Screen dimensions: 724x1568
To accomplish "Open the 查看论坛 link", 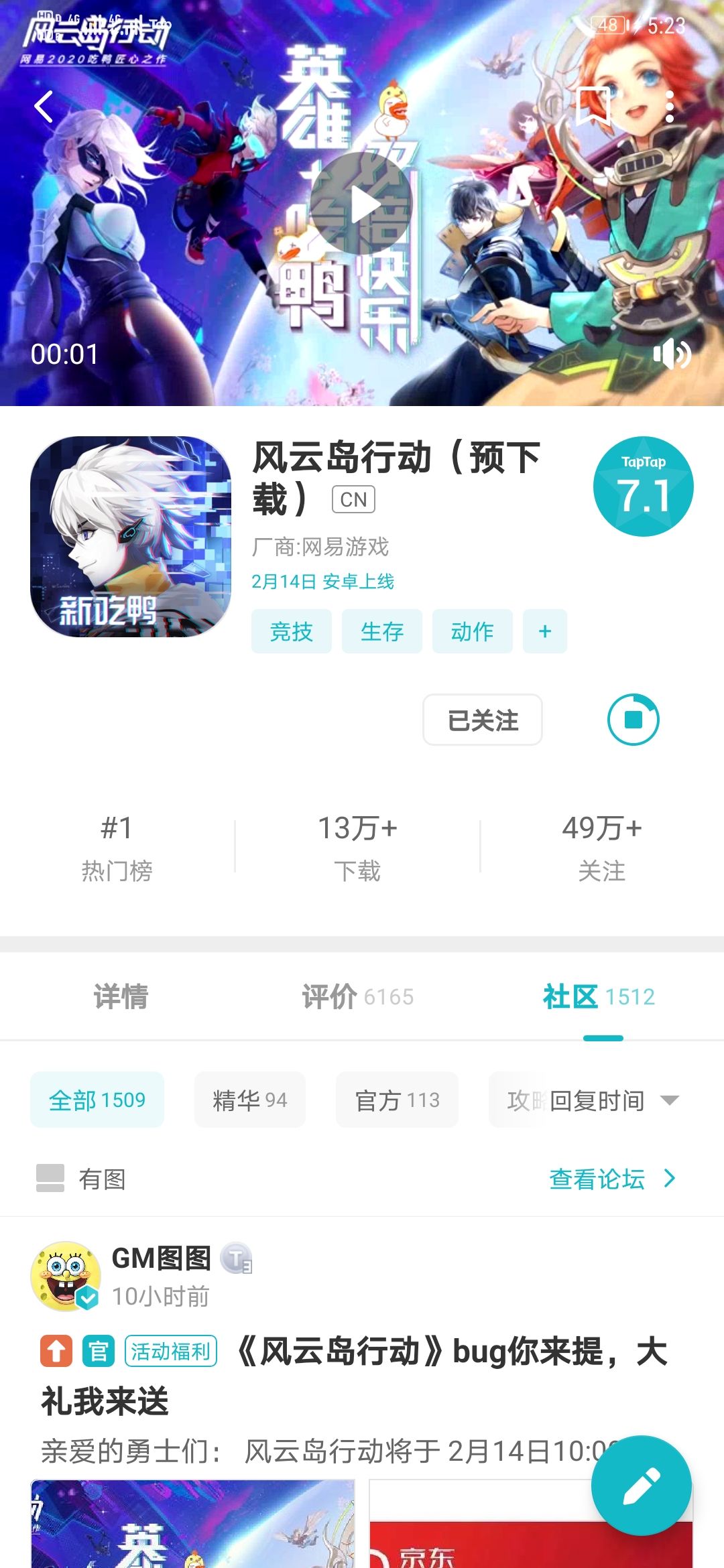I will point(613,1179).
